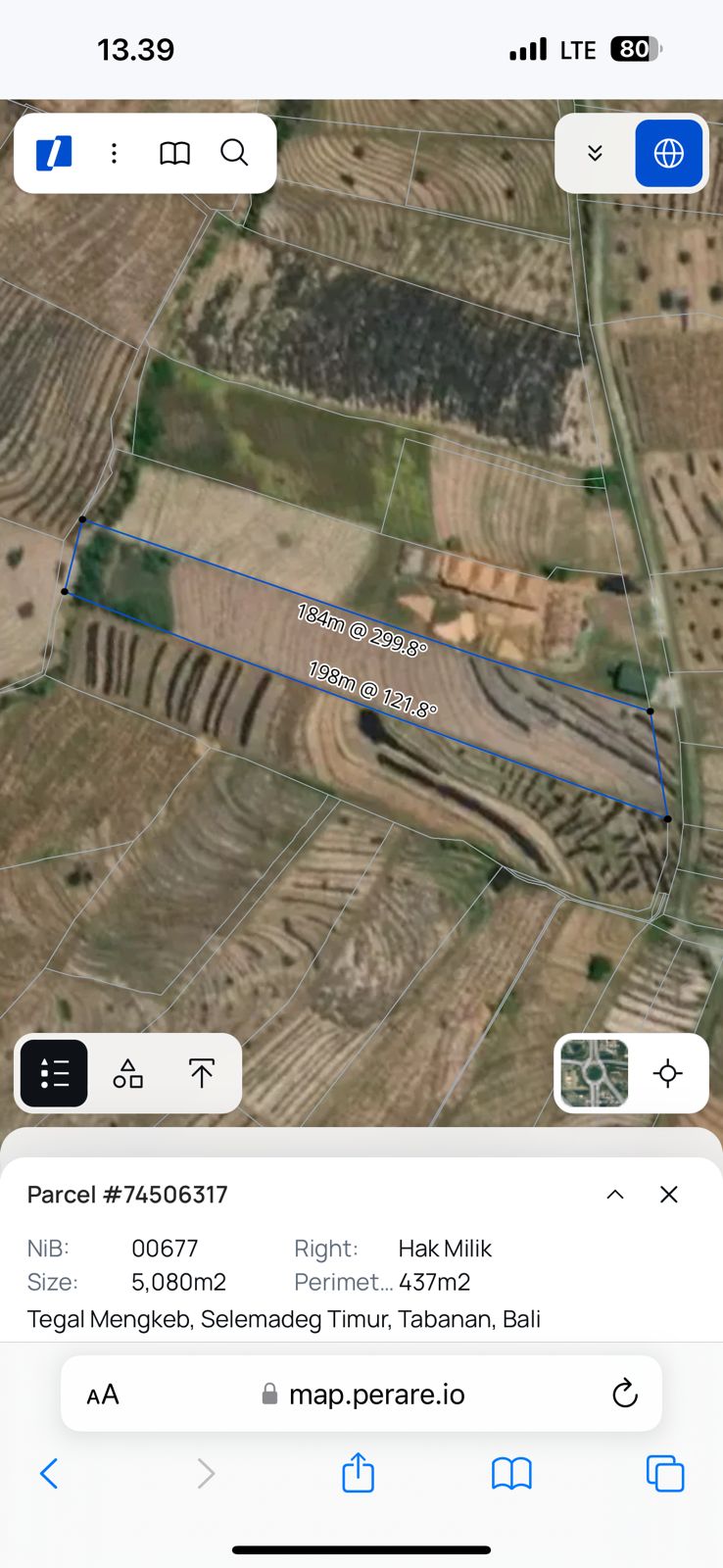723x1568 pixels.
Task: Open the AA page settings in Safari
Action: (103, 1395)
